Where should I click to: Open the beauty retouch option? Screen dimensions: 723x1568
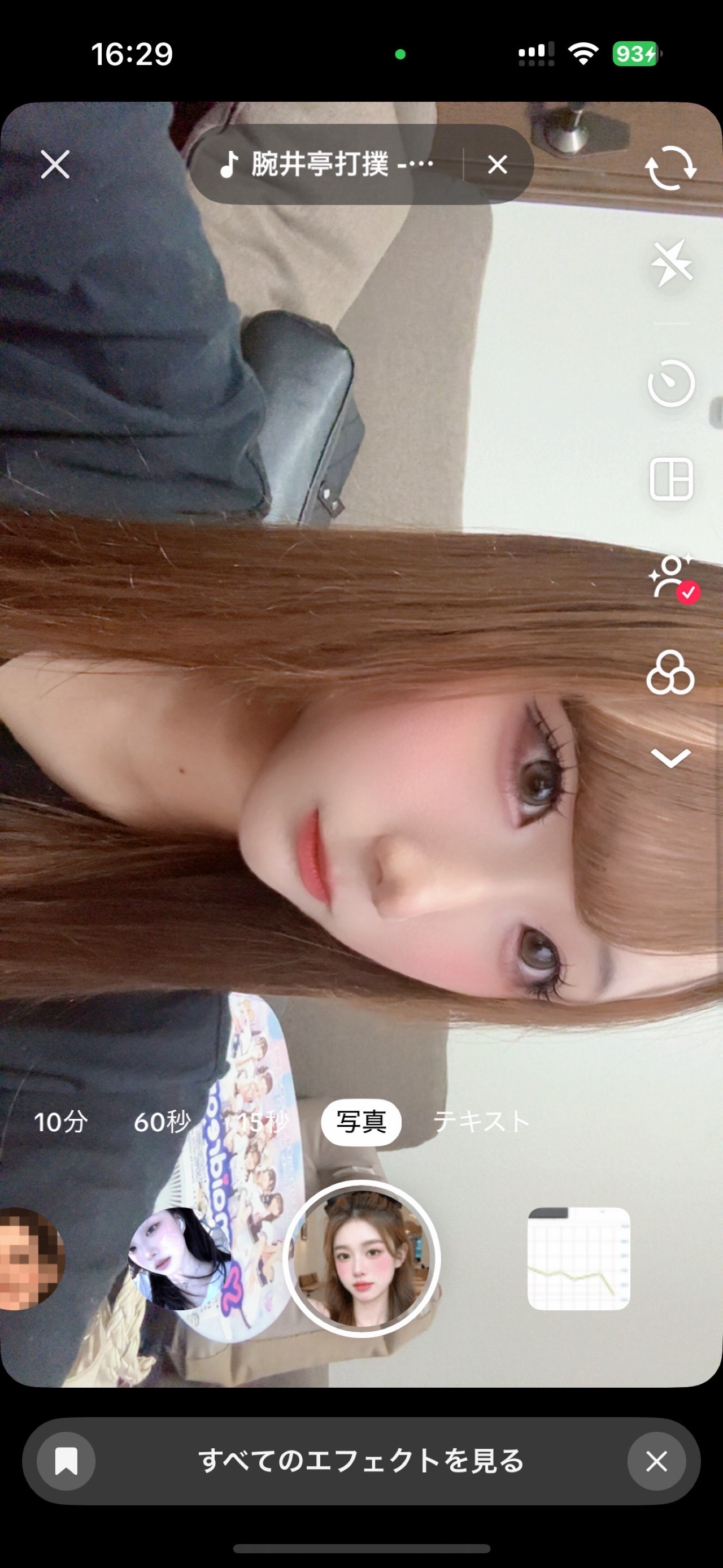click(x=670, y=576)
